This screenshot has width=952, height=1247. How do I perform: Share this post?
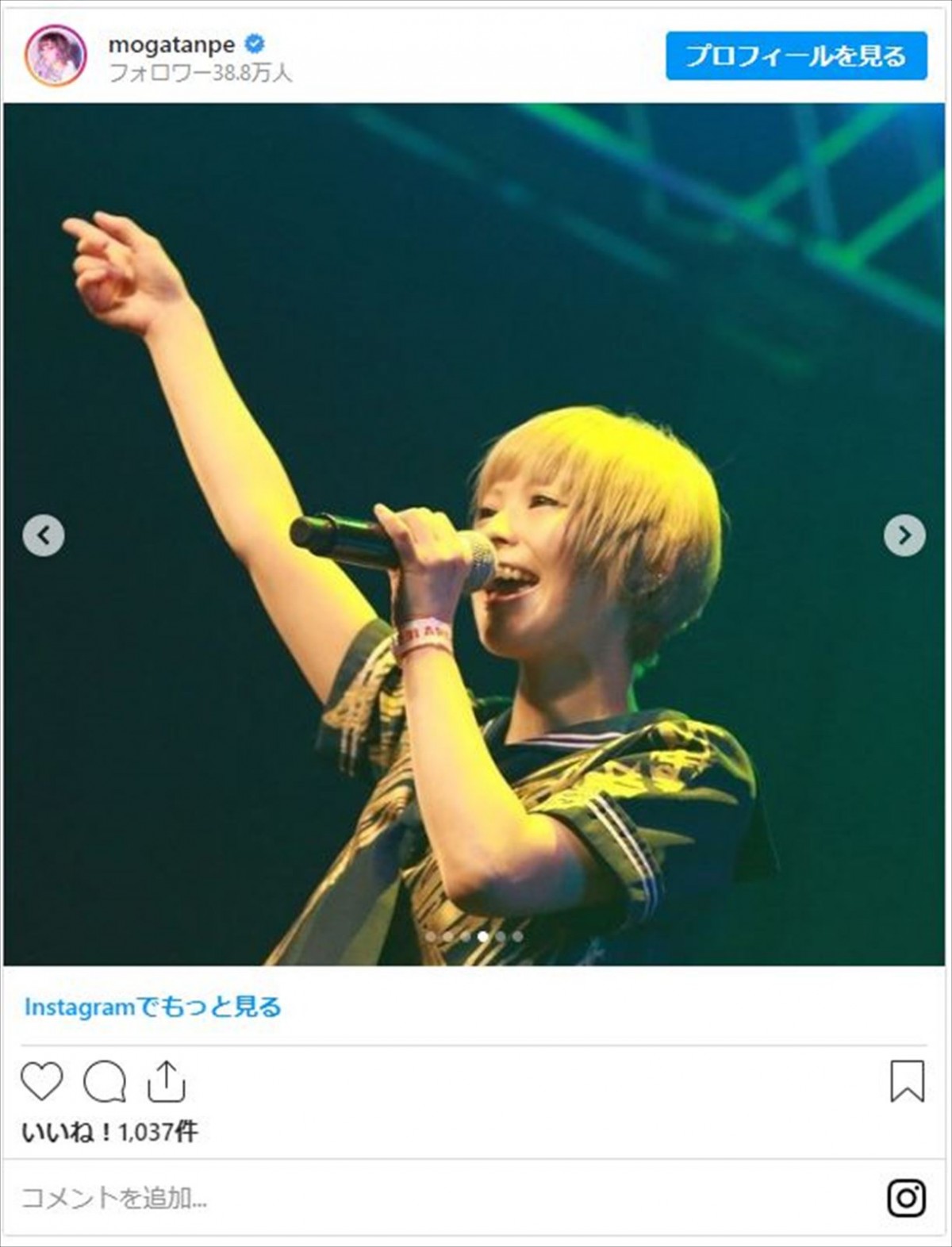click(x=166, y=1081)
